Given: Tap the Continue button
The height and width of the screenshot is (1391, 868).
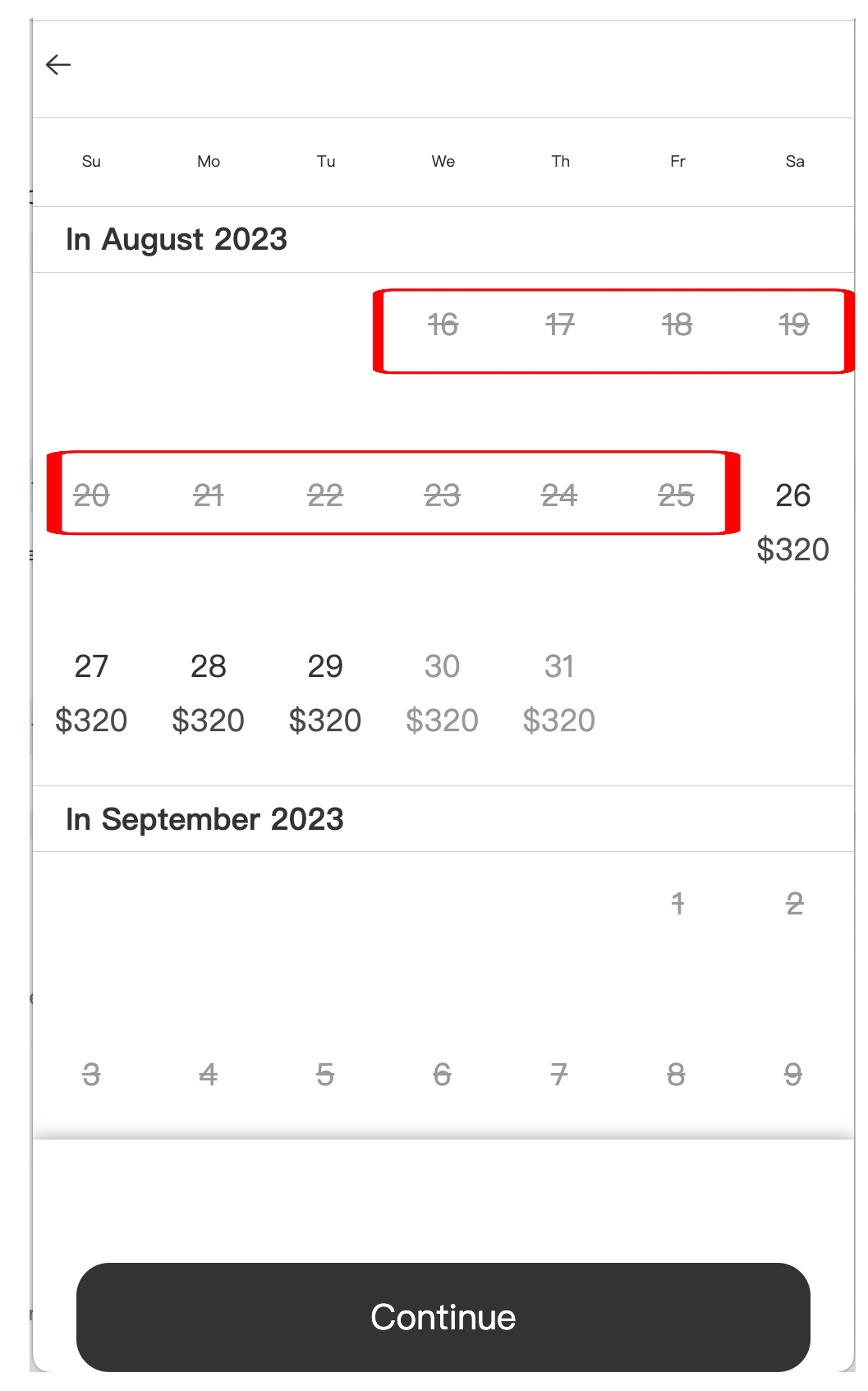Looking at the screenshot, I should (443, 1317).
